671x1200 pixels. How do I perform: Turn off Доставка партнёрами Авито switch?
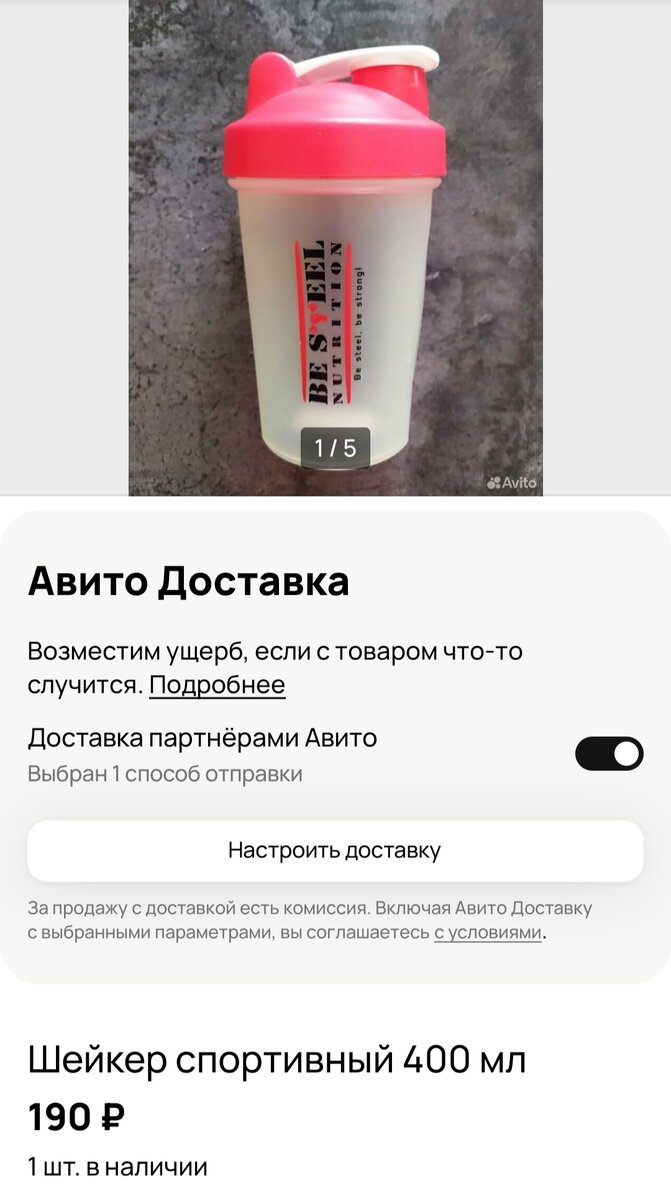pos(609,754)
